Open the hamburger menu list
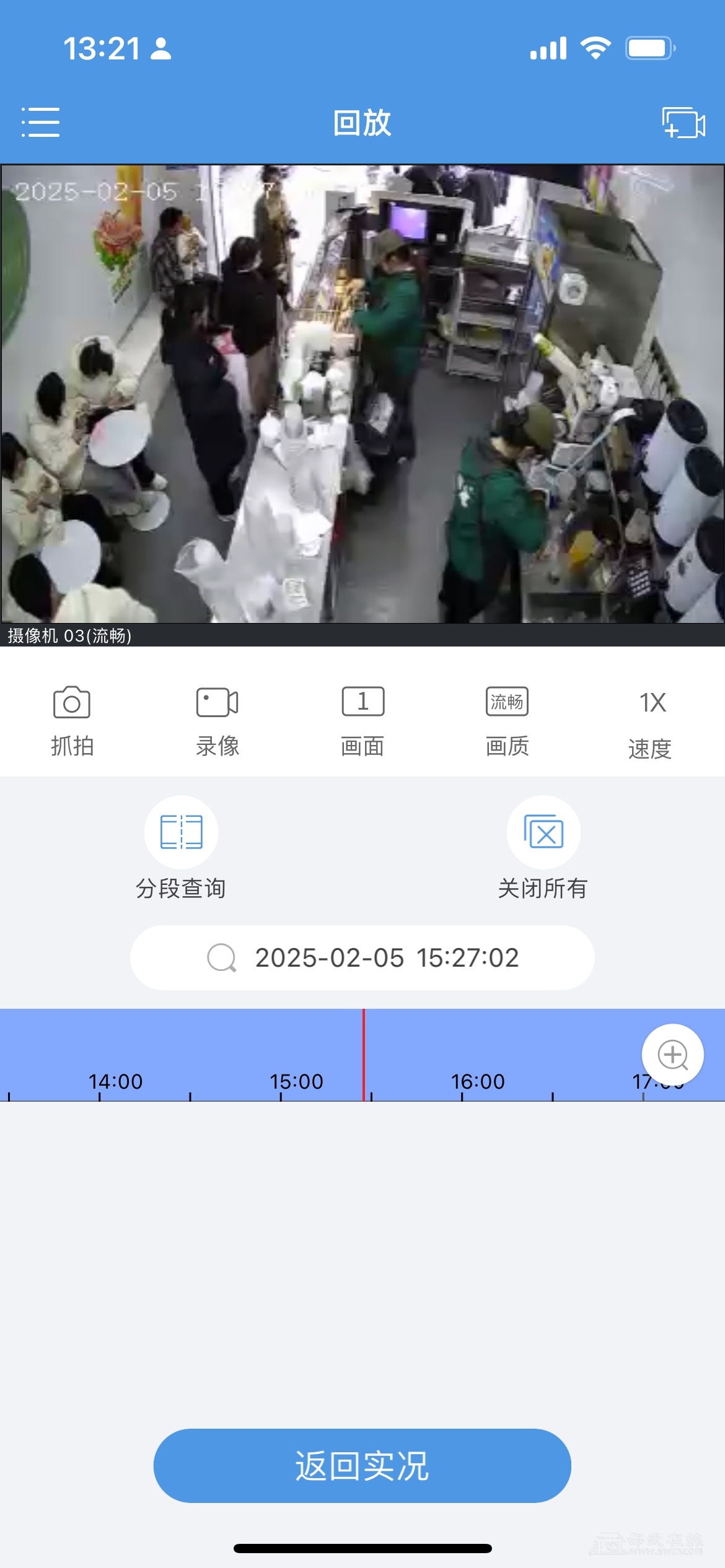Viewport: 725px width, 1568px height. pos(40,122)
